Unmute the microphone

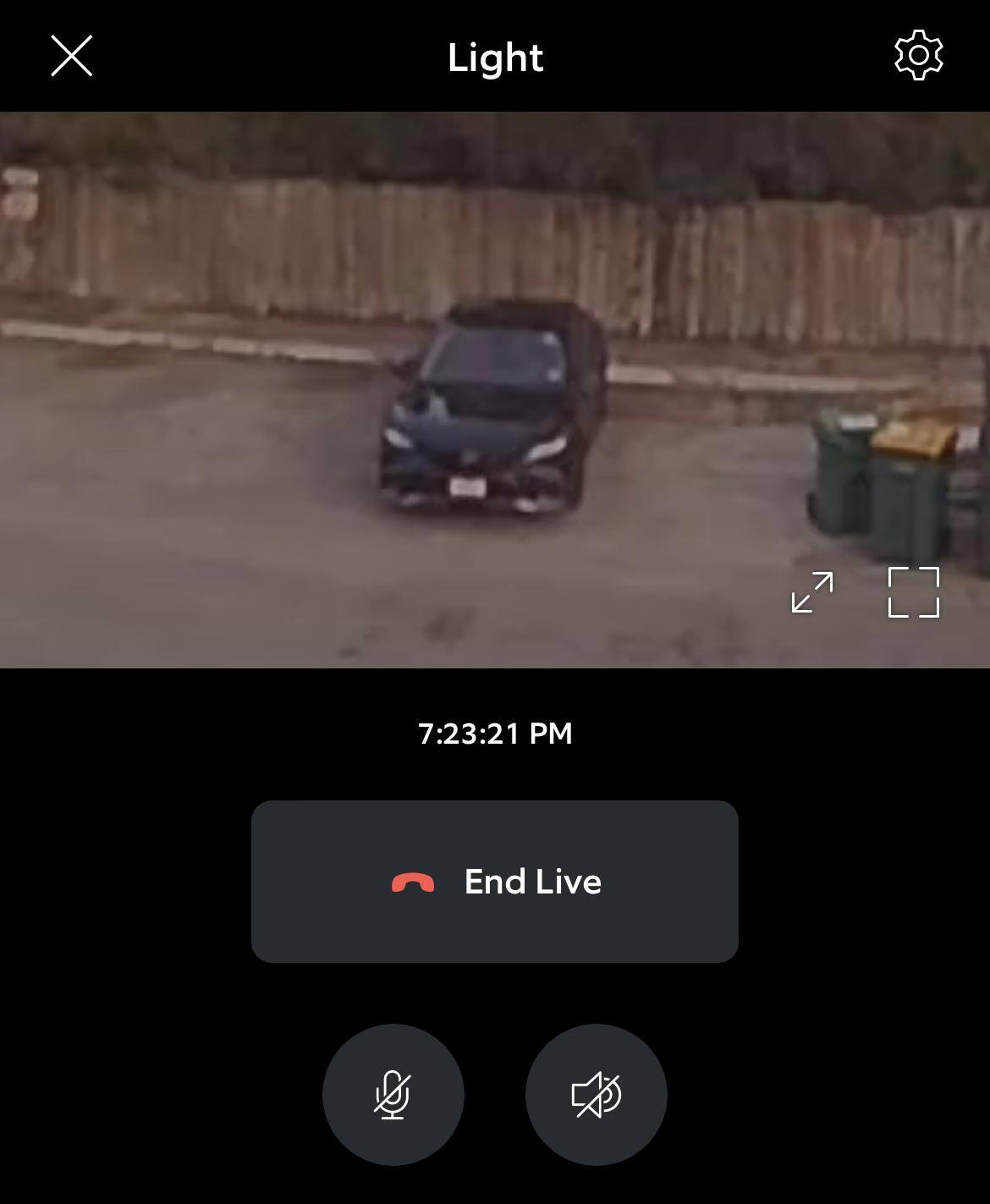pos(393,1095)
